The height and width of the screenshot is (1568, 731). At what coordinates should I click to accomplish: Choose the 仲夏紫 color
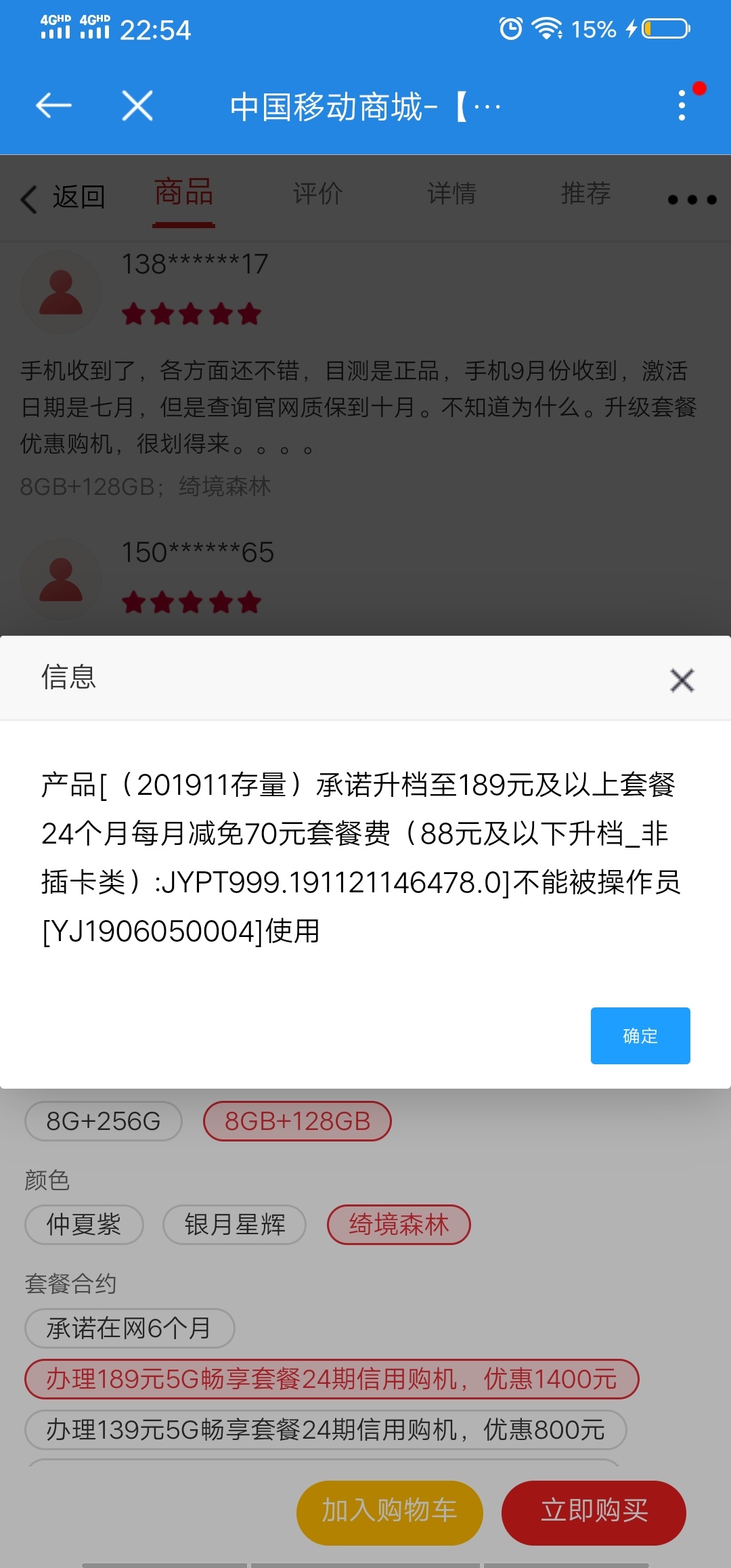pyautogui.click(x=84, y=1224)
